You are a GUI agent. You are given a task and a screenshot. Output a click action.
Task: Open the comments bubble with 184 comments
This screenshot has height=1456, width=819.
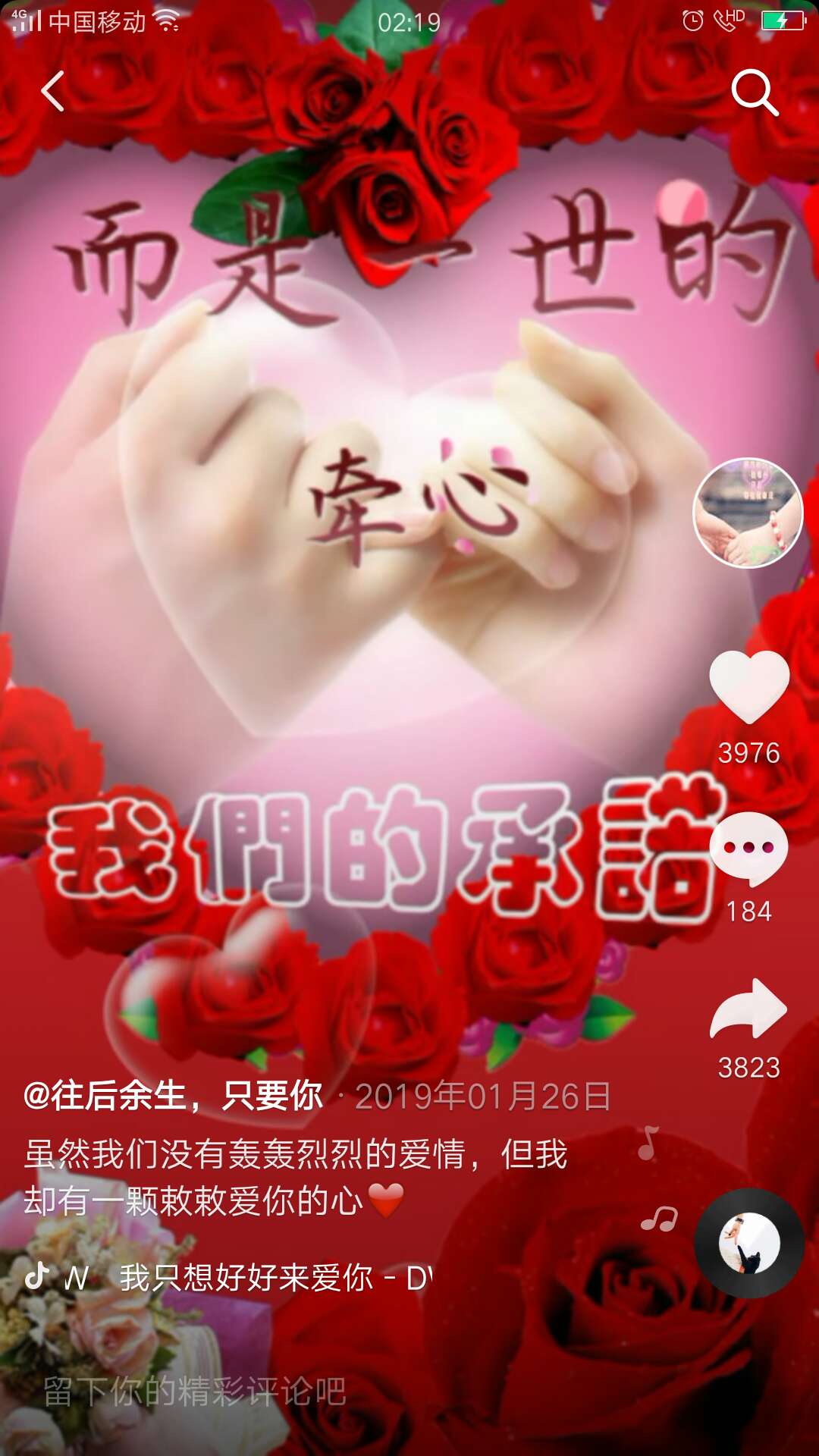click(x=748, y=849)
